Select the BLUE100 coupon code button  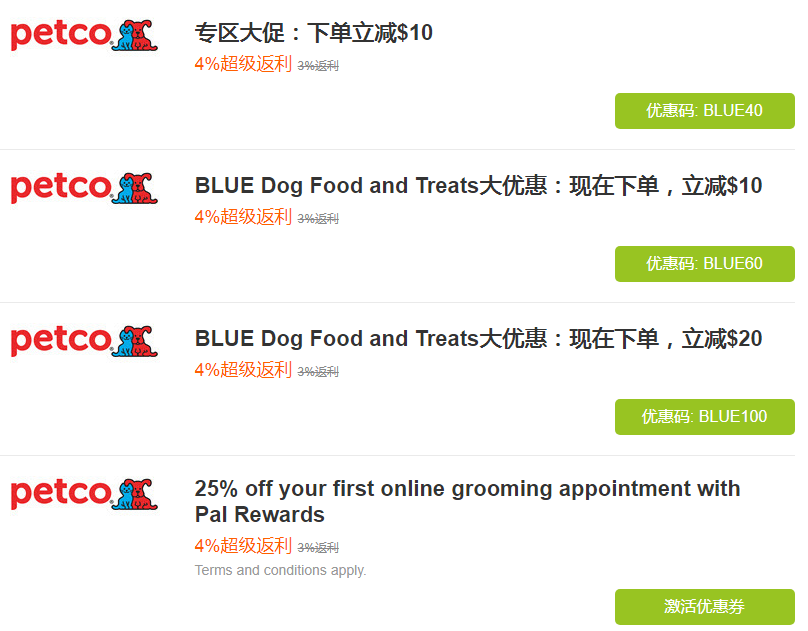click(x=704, y=417)
